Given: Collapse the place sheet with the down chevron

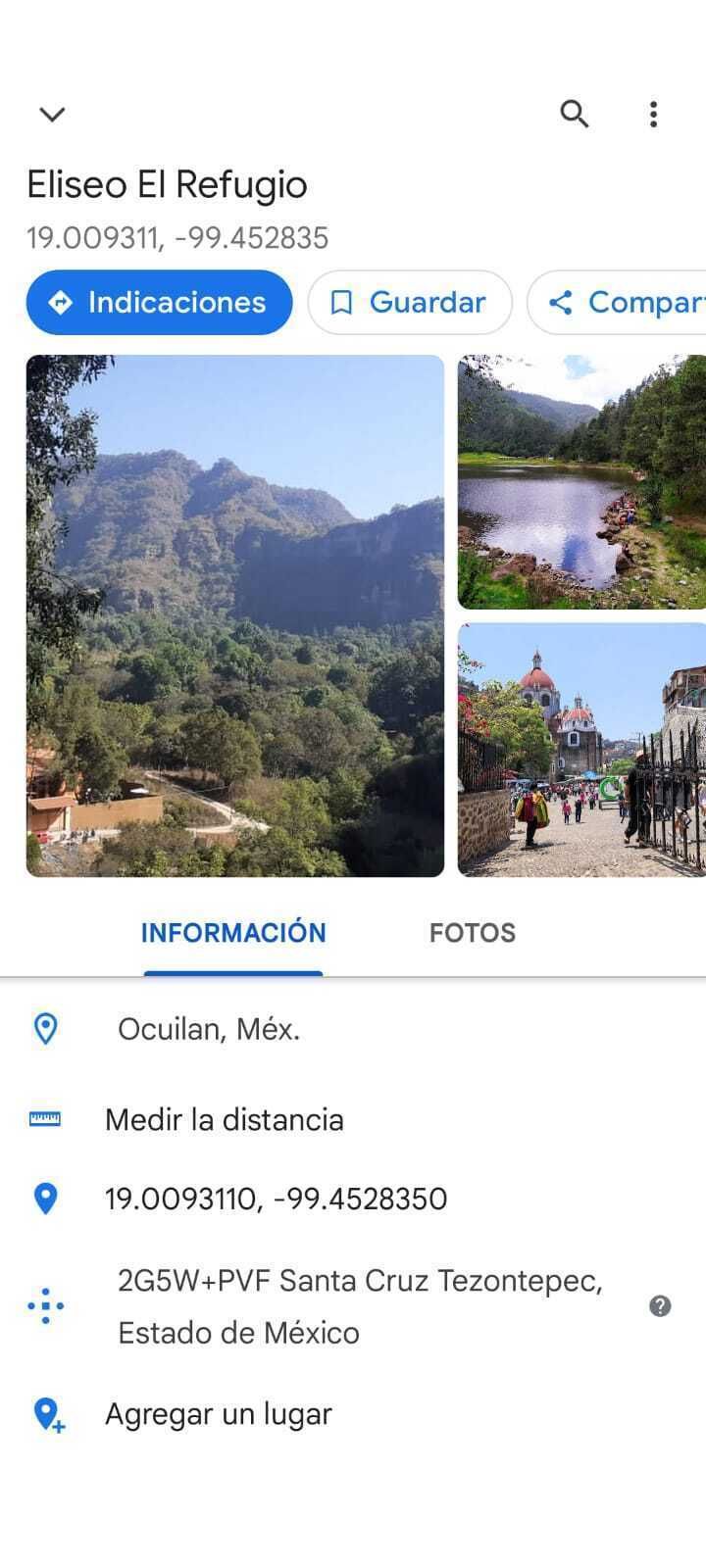Looking at the screenshot, I should tap(52, 114).
